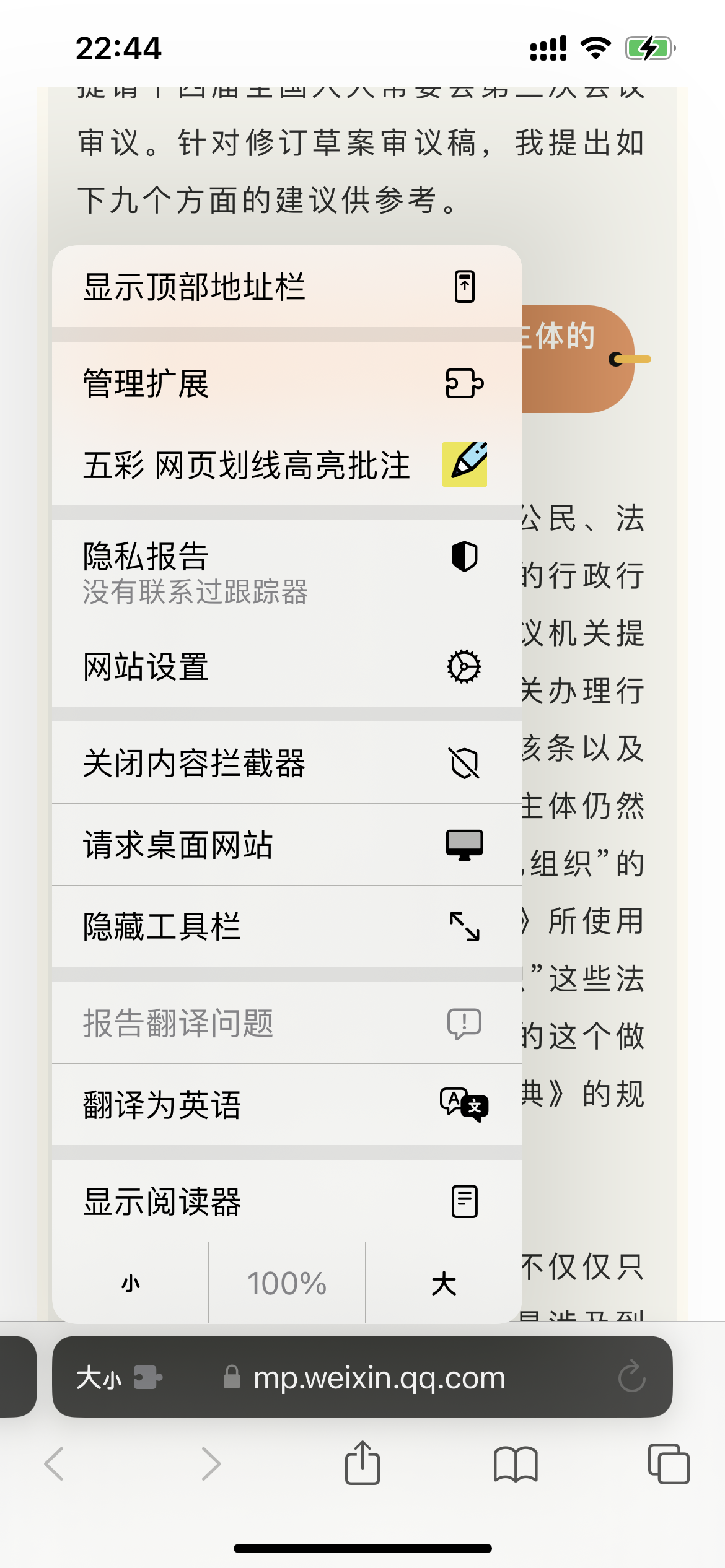Screen dimensions: 725x1568
Task: Open 管理扩展 to manage extensions
Action: pyautogui.click(x=287, y=383)
